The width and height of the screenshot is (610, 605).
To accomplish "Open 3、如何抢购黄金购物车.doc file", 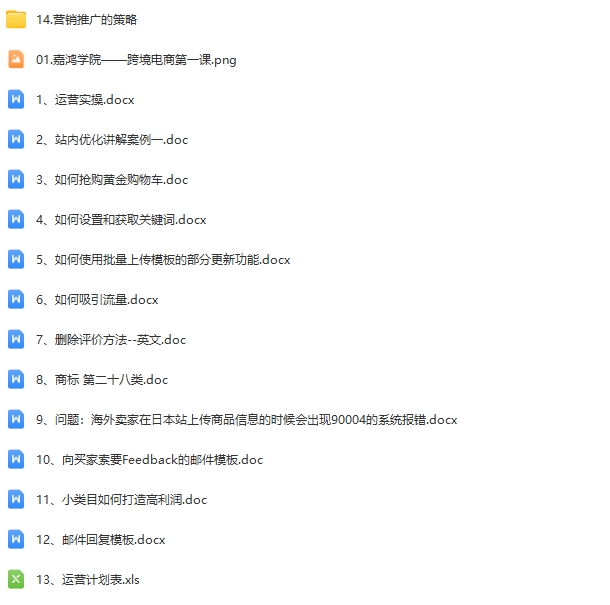I will [x=112, y=180].
